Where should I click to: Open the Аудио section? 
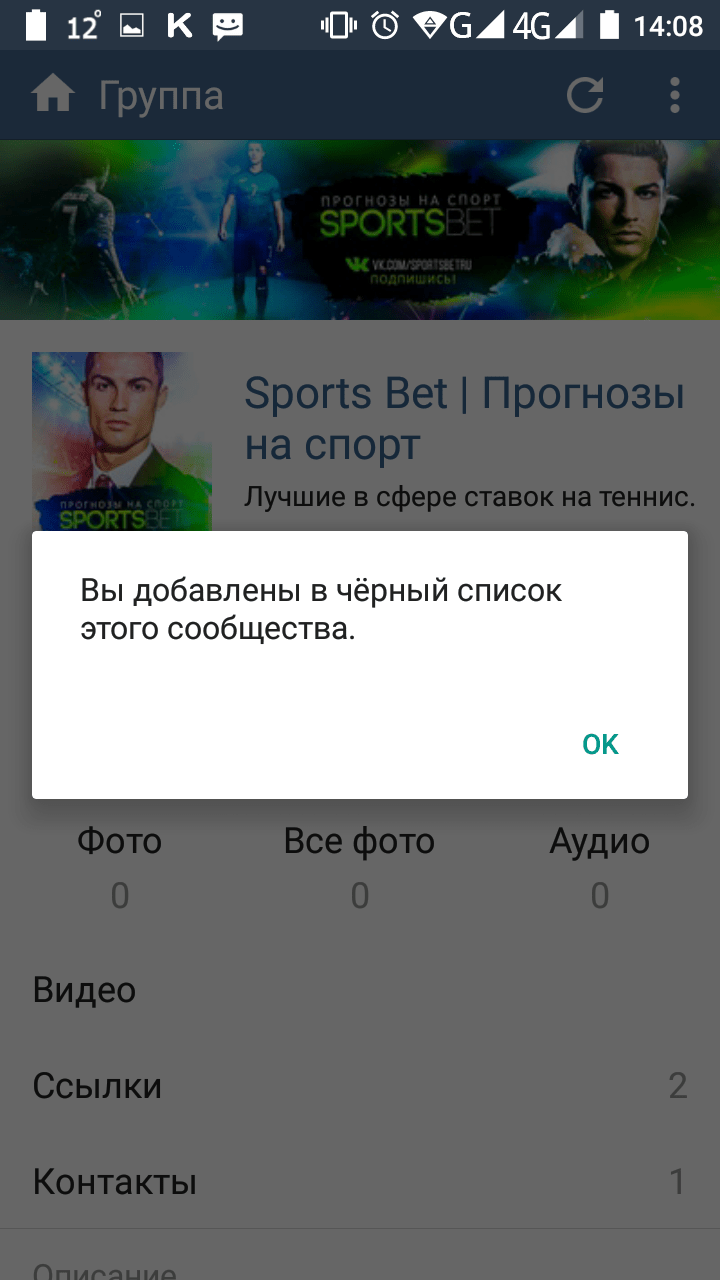point(600,864)
